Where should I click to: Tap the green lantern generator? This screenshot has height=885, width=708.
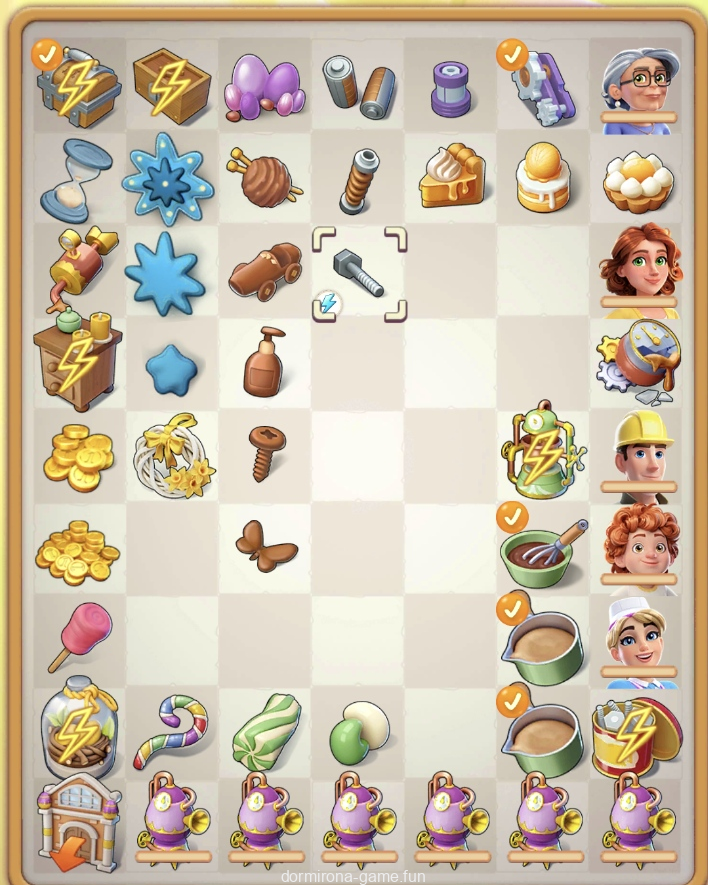point(544,452)
